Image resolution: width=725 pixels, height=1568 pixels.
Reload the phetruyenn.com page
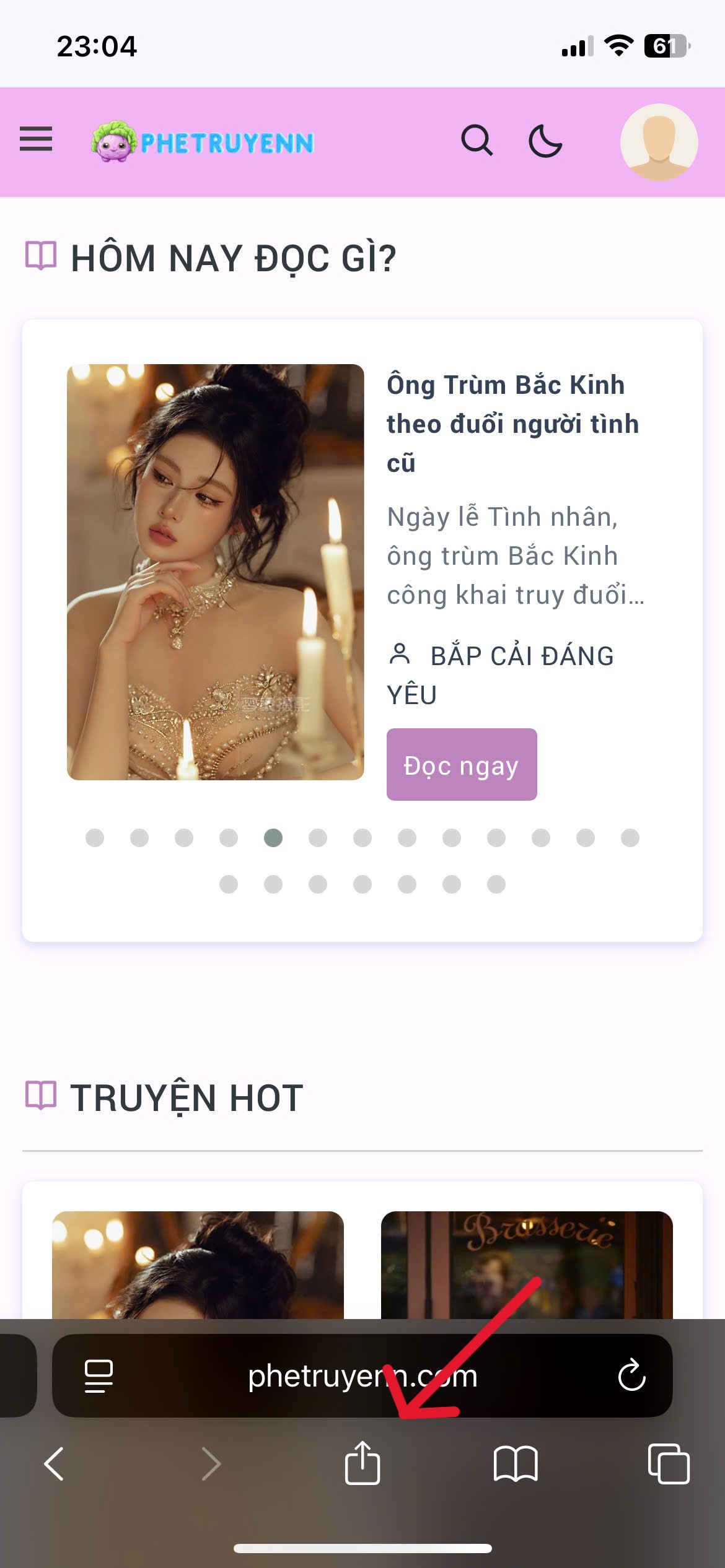click(632, 1375)
